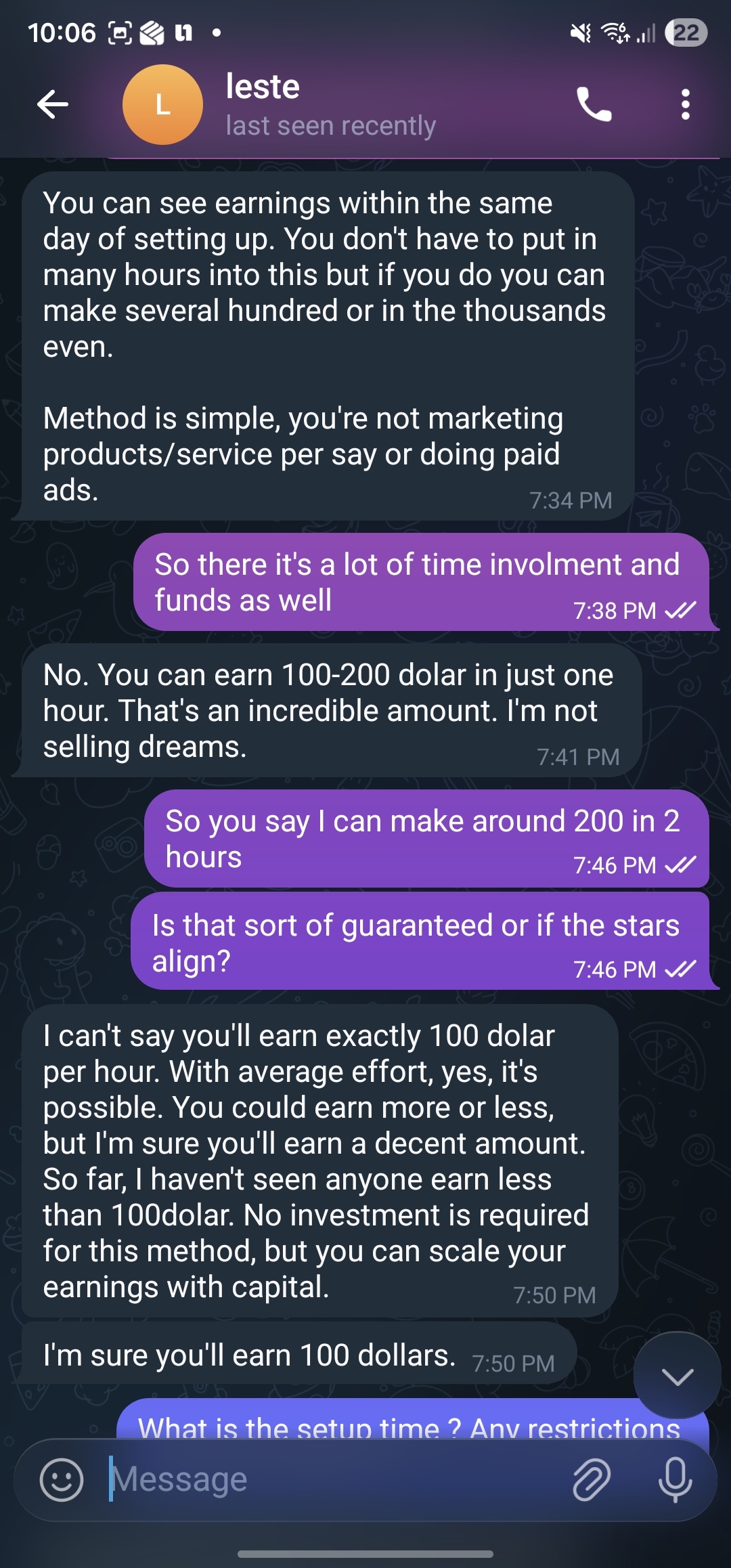Open the three-dot overflow menu
This screenshot has height=1568, width=731.
pos(685,104)
